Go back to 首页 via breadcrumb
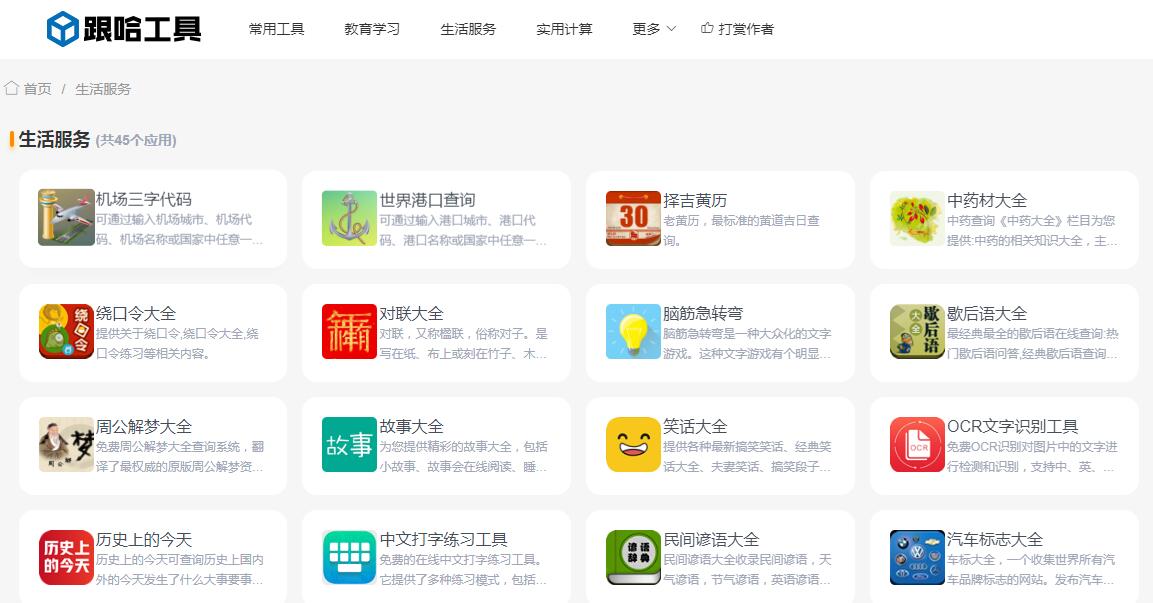The image size is (1153, 603). (37, 89)
